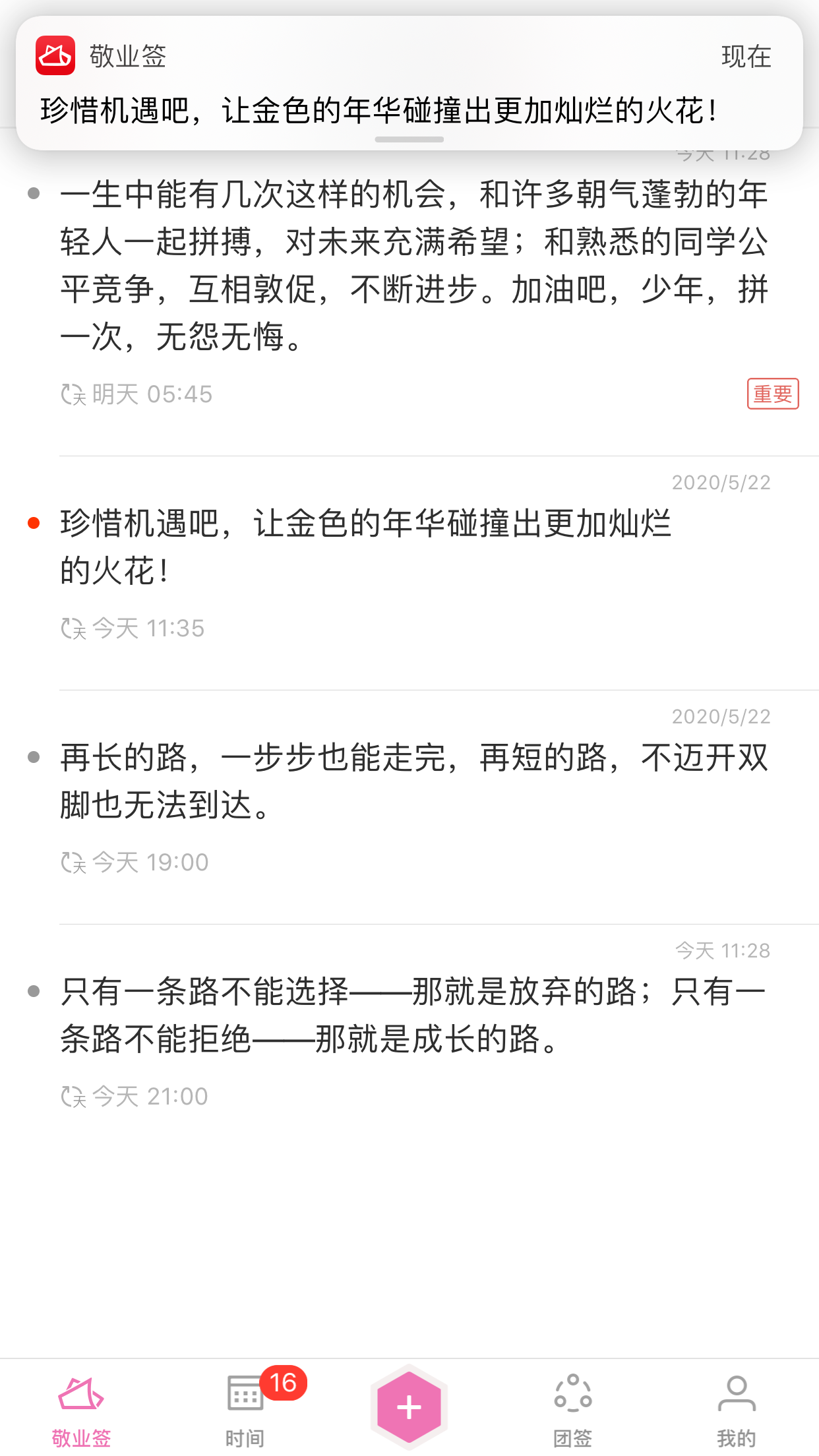Add a new note with plus button
Viewport: 819px width, 1456px height.
409,1407
